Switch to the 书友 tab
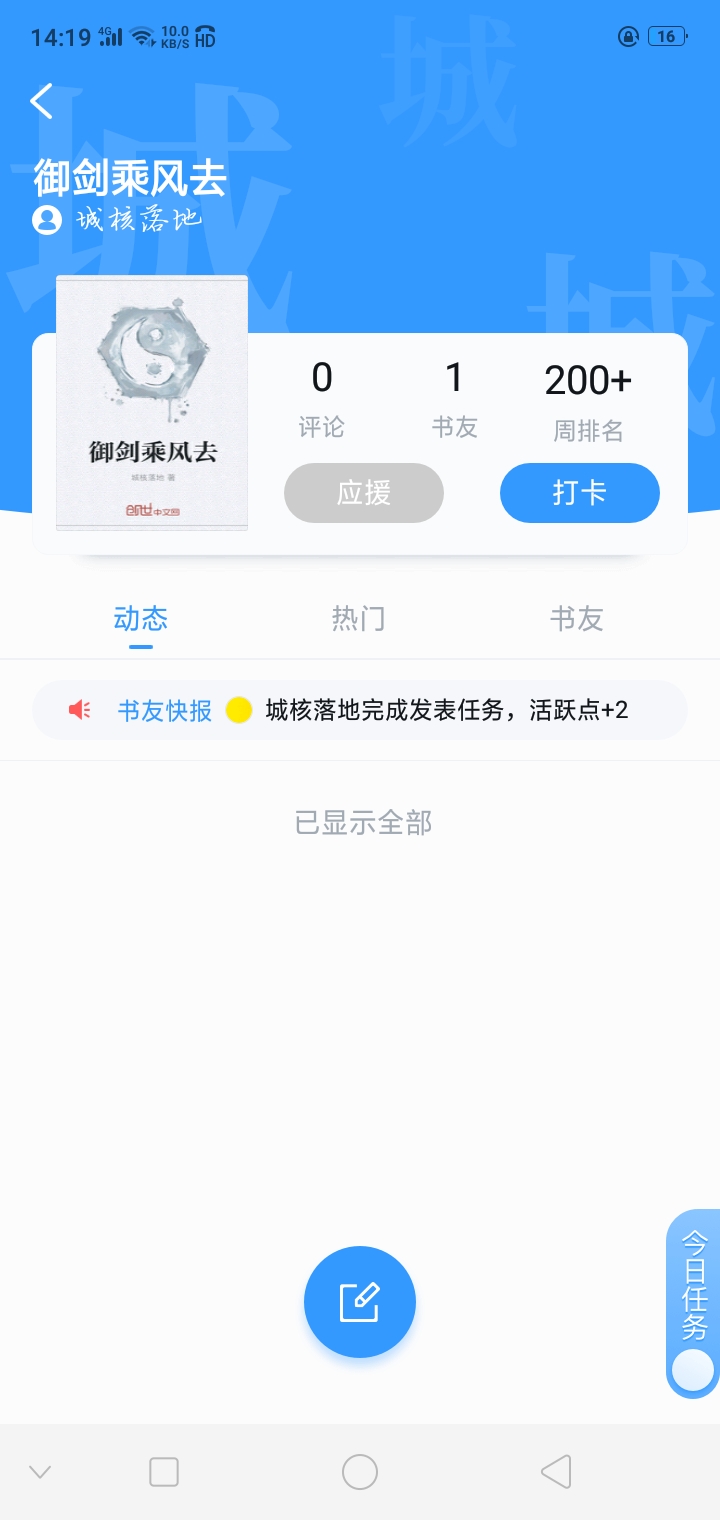This screenshot has width=720, height=1520. (x=577, y=619)
